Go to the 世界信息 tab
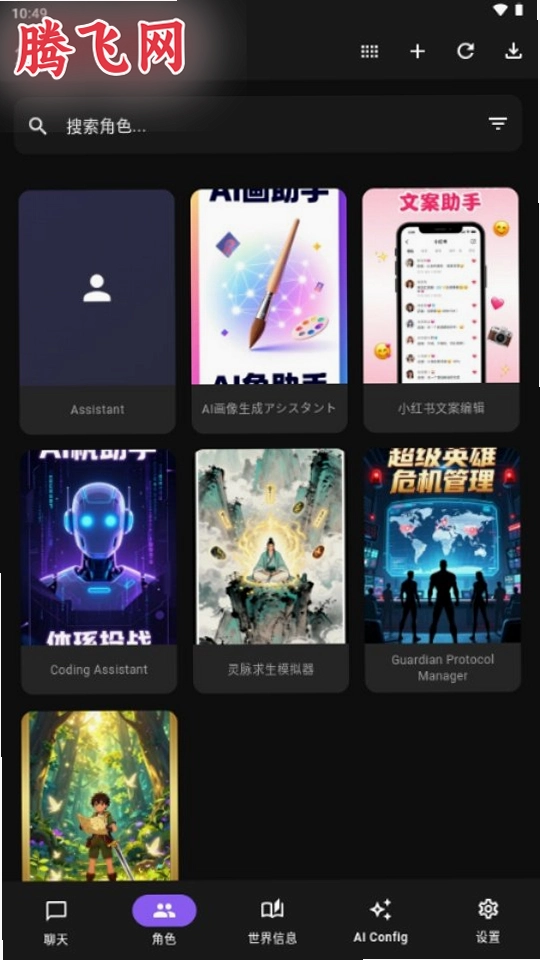Image resolution: width=540 pixels, height=960 pixels. 272,922
